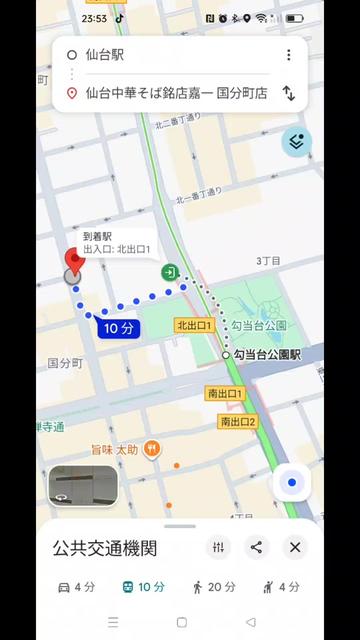The width and height of the screenshot is (360, 640).
Task: Open route options filter
Action: (x=218, y=547)
